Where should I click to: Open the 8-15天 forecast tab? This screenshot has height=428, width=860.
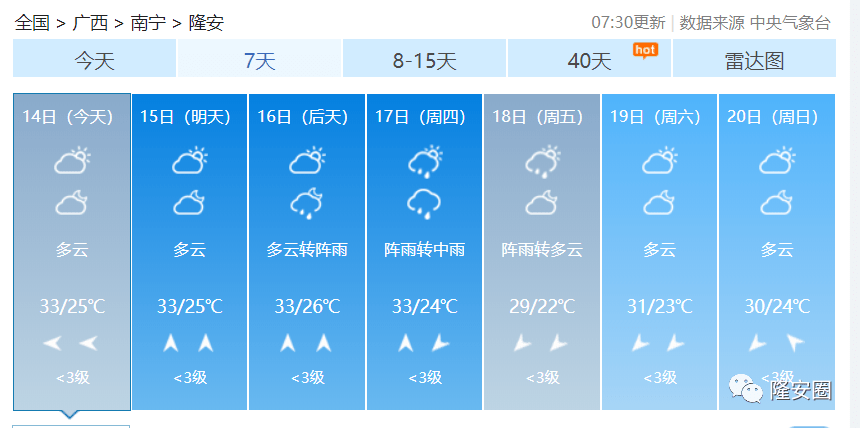pos(424,60)
